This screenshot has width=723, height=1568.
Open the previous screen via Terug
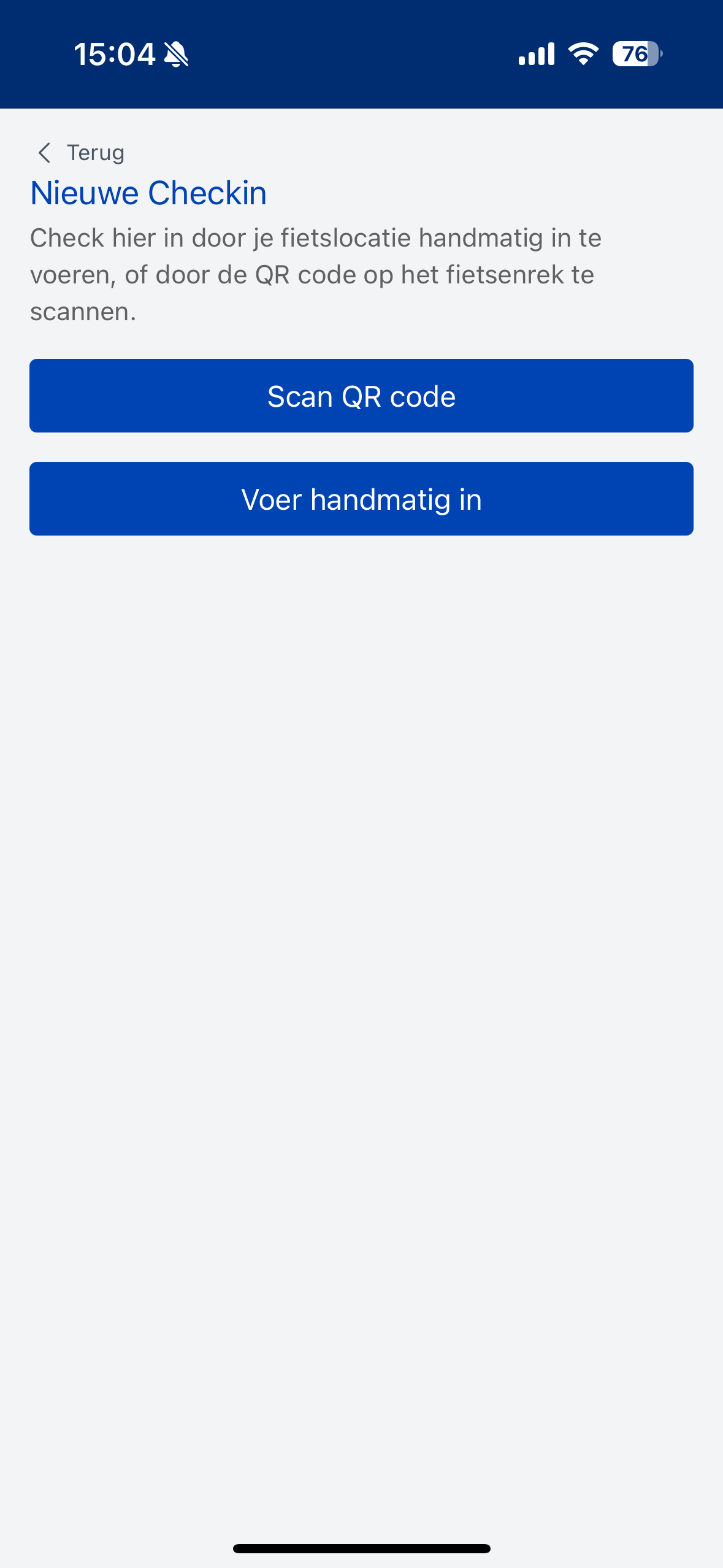tap(95, 152)
